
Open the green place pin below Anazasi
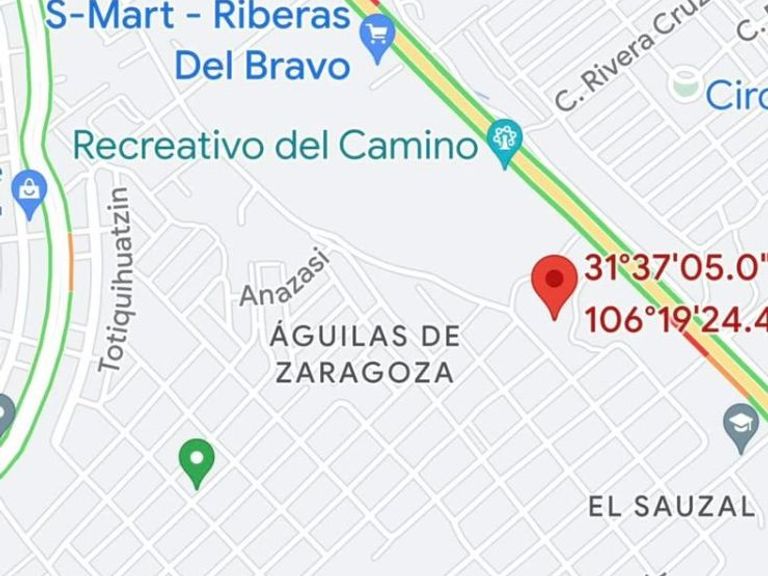[196, 461]
